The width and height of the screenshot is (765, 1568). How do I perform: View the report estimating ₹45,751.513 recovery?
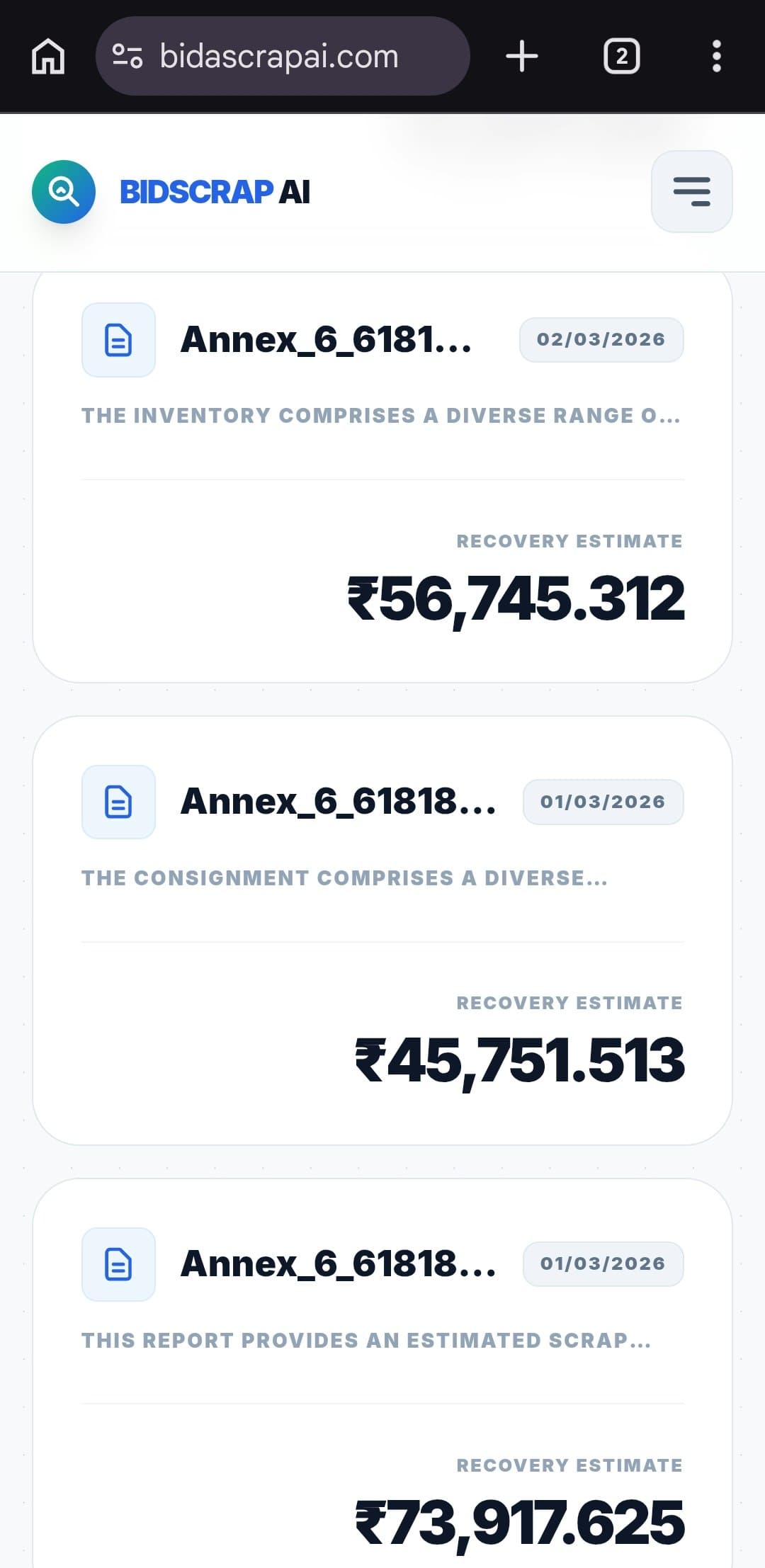[x=382, y=929]
